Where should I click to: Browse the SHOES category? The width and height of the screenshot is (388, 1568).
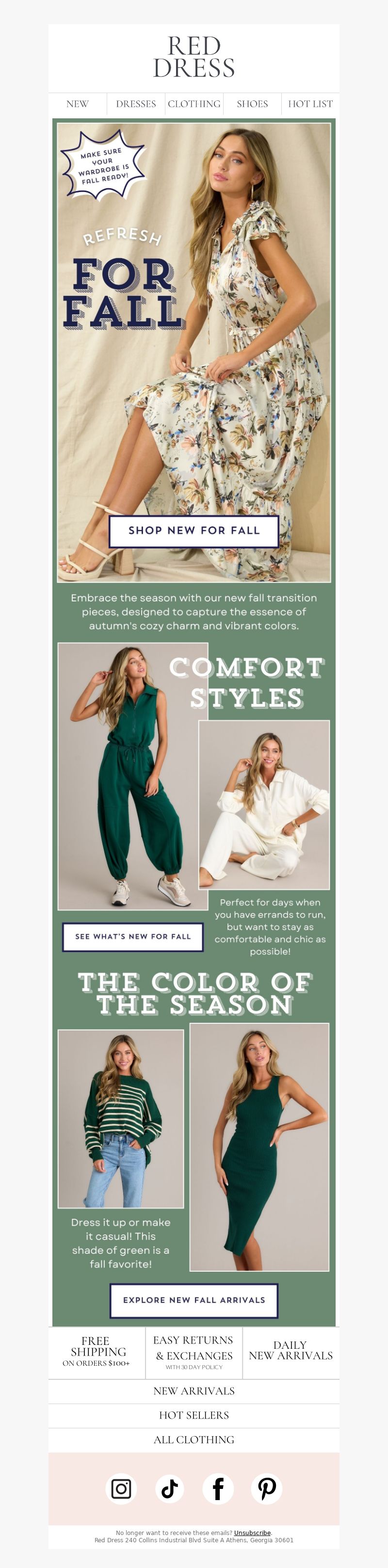tap(252, 104)
